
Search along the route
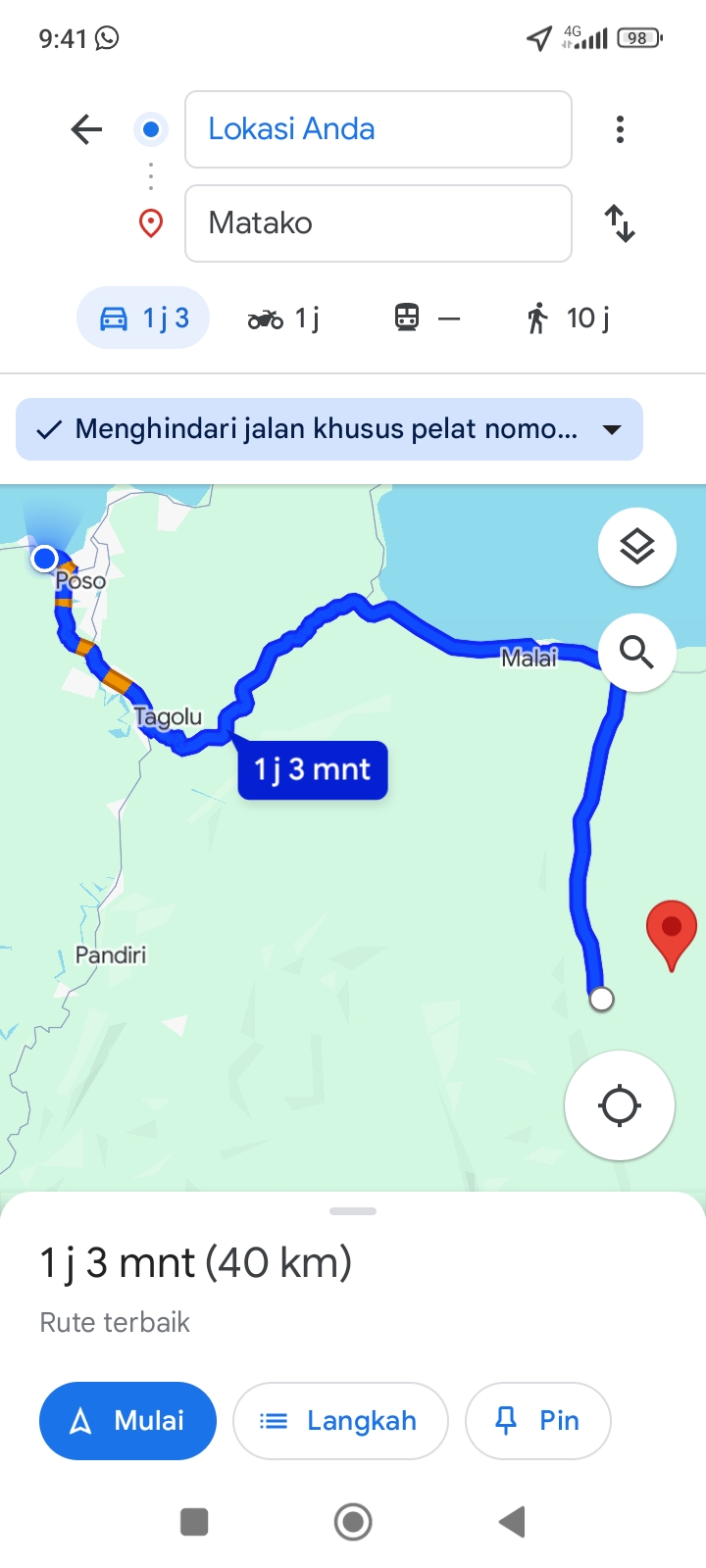[637, 652]
